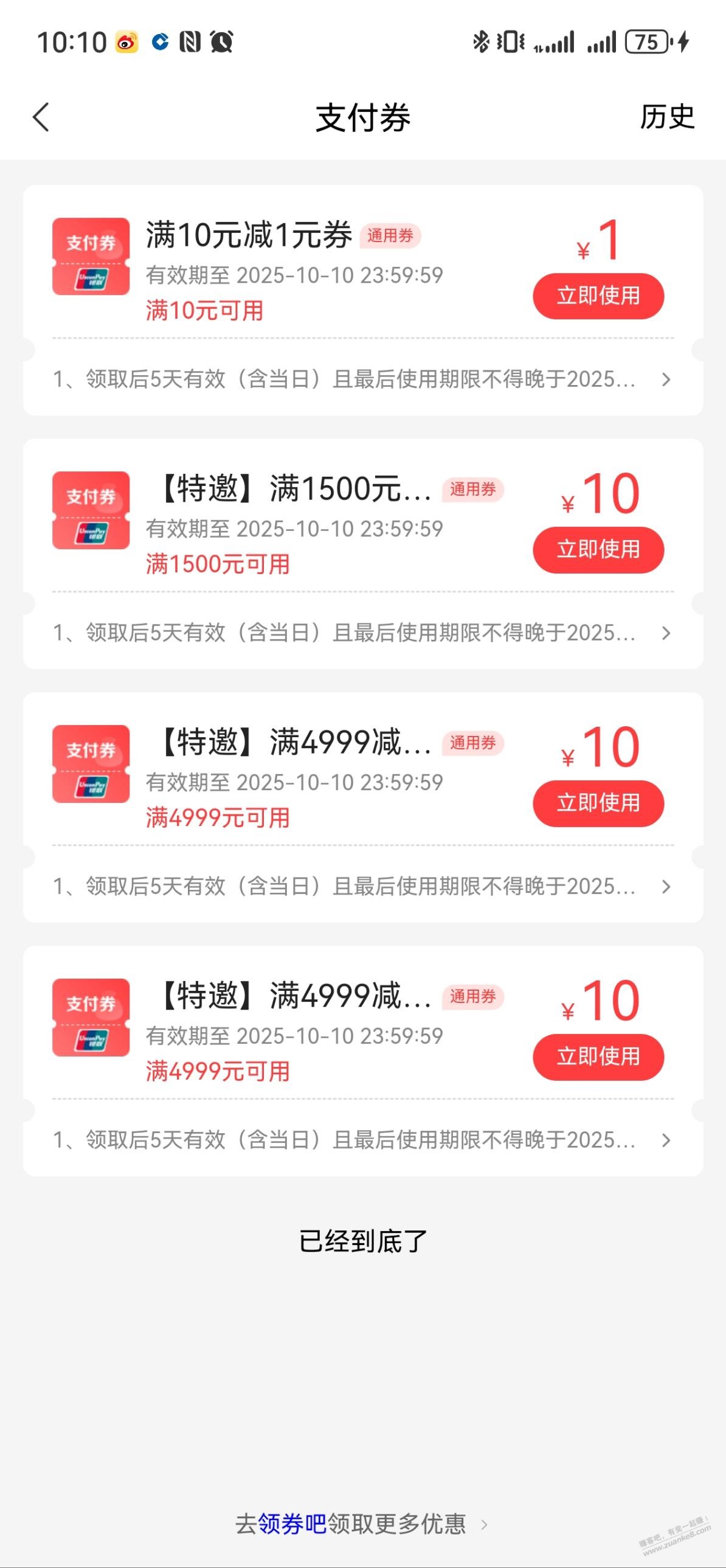Go back from the 支付券 page

[x=41, y=117]
